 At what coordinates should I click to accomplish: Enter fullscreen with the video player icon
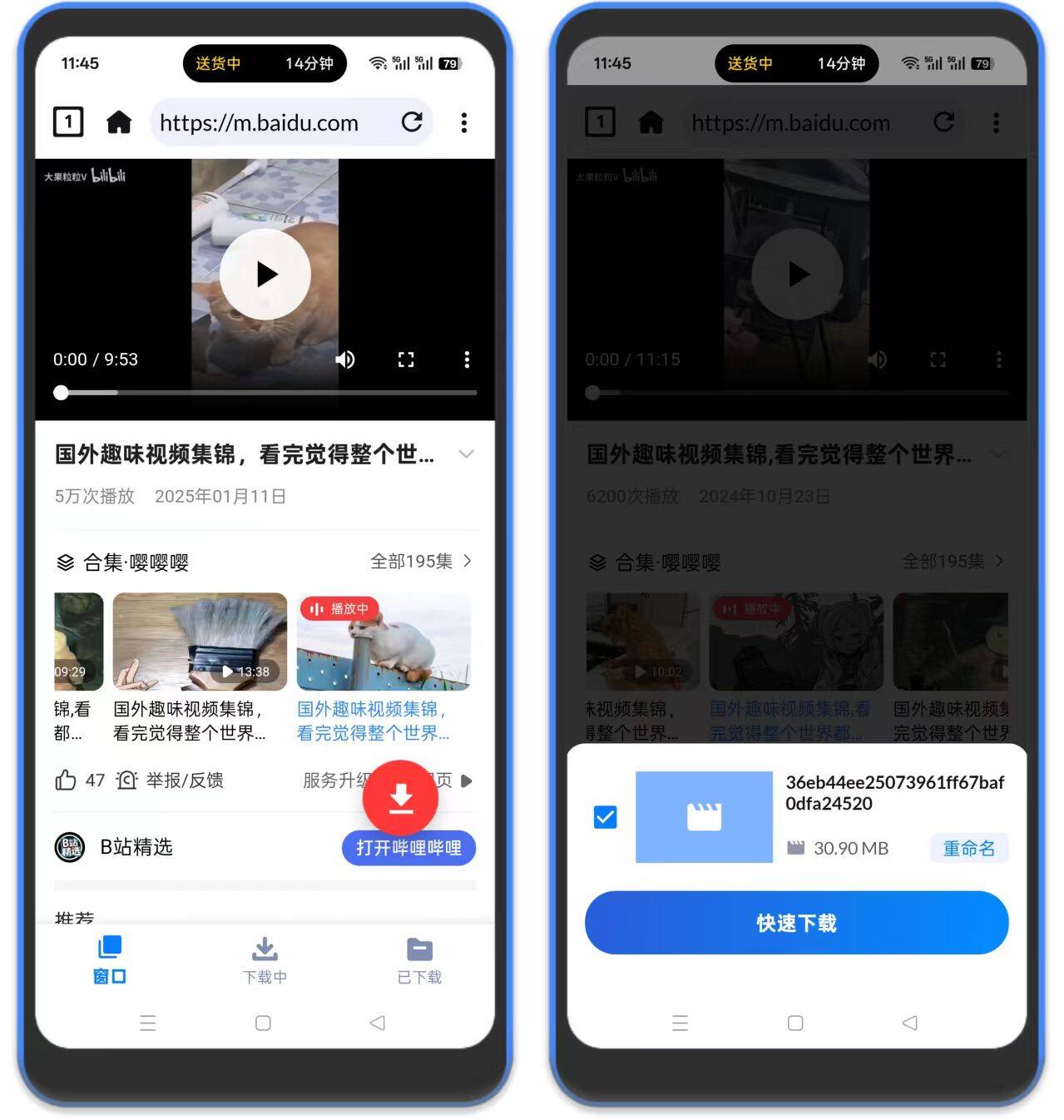(x=406, y=359)
